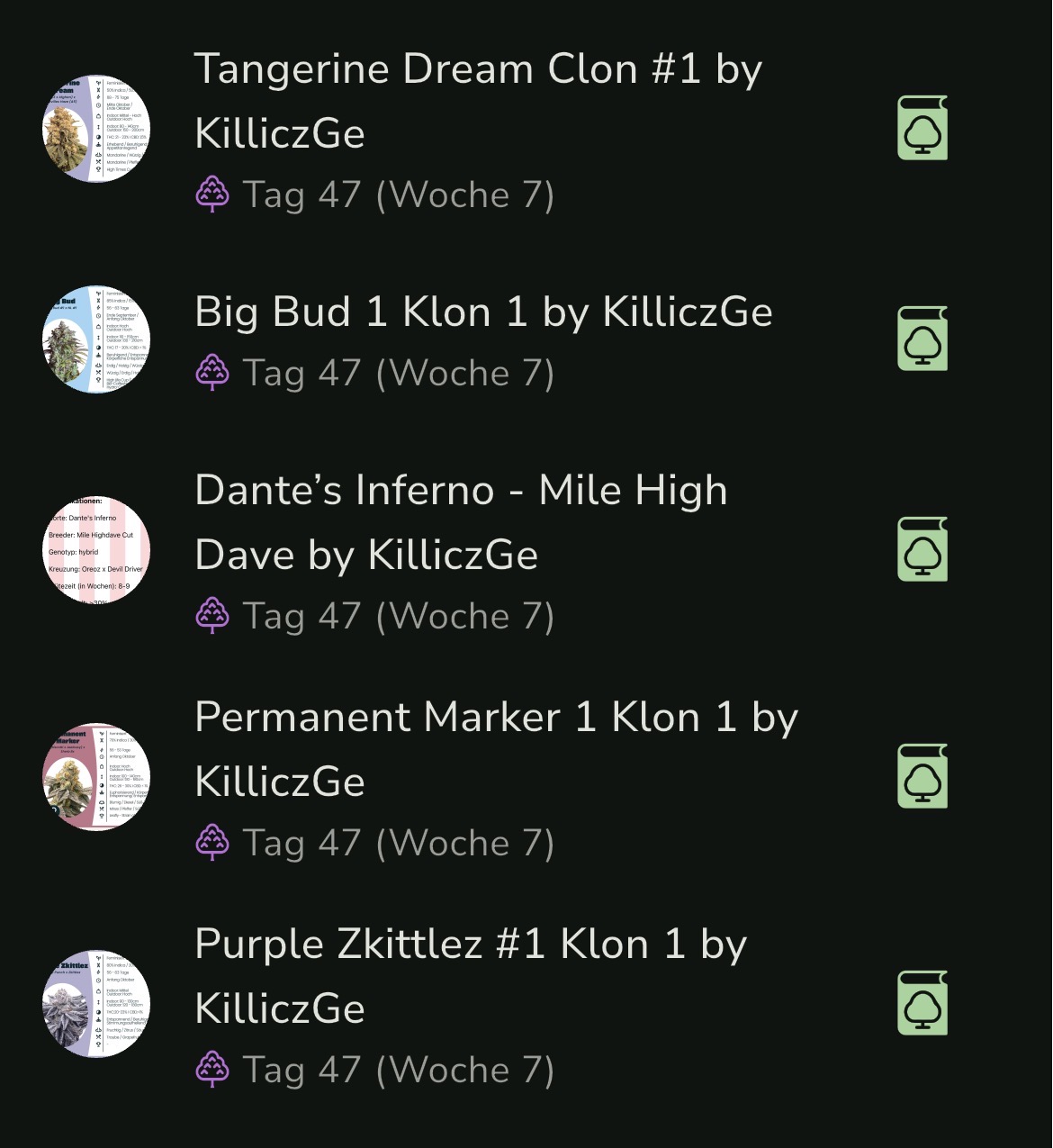Open Tangerine Dream Clon #1 grow entry
The image size is (1053, 1148).
[477, 101]
